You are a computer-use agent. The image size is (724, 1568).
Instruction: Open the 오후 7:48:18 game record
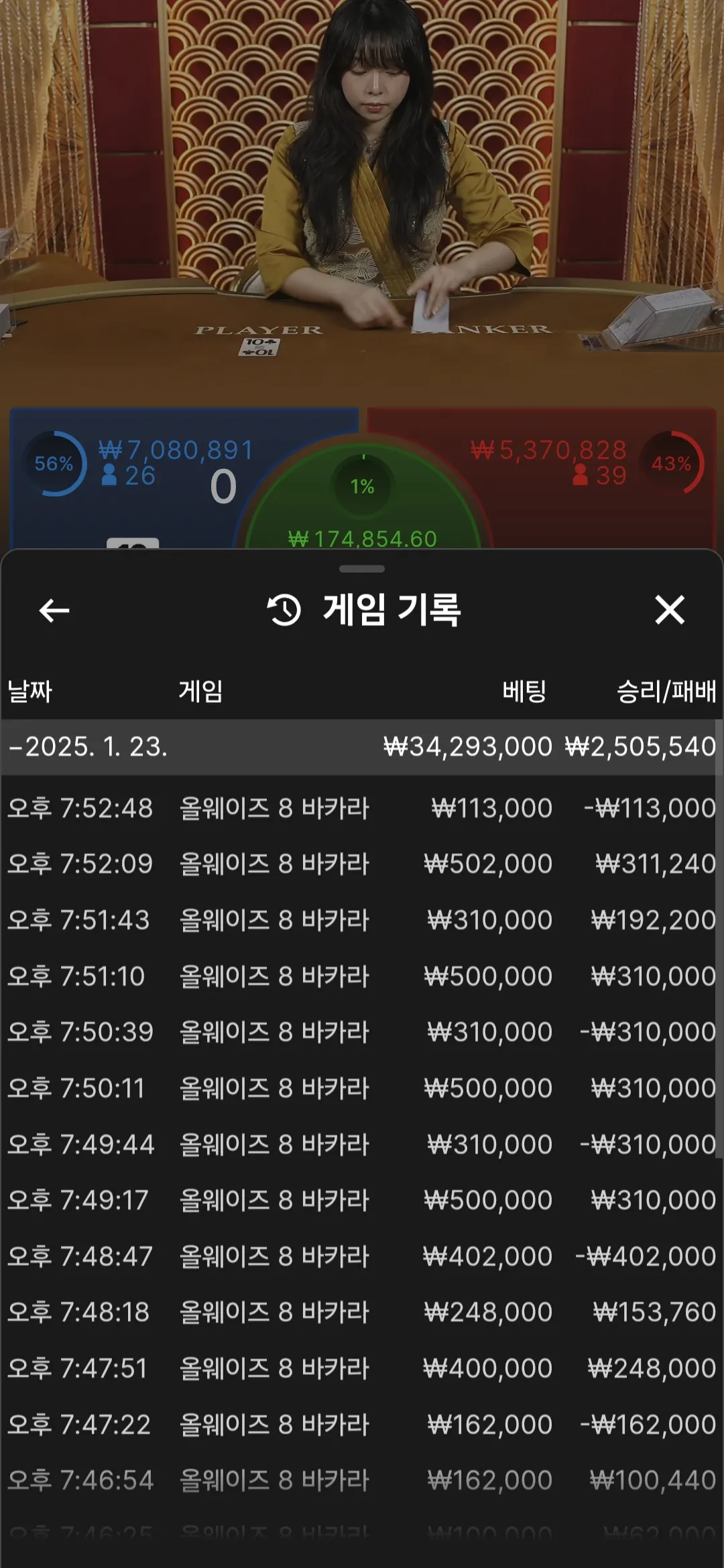tap(362, 1312)
